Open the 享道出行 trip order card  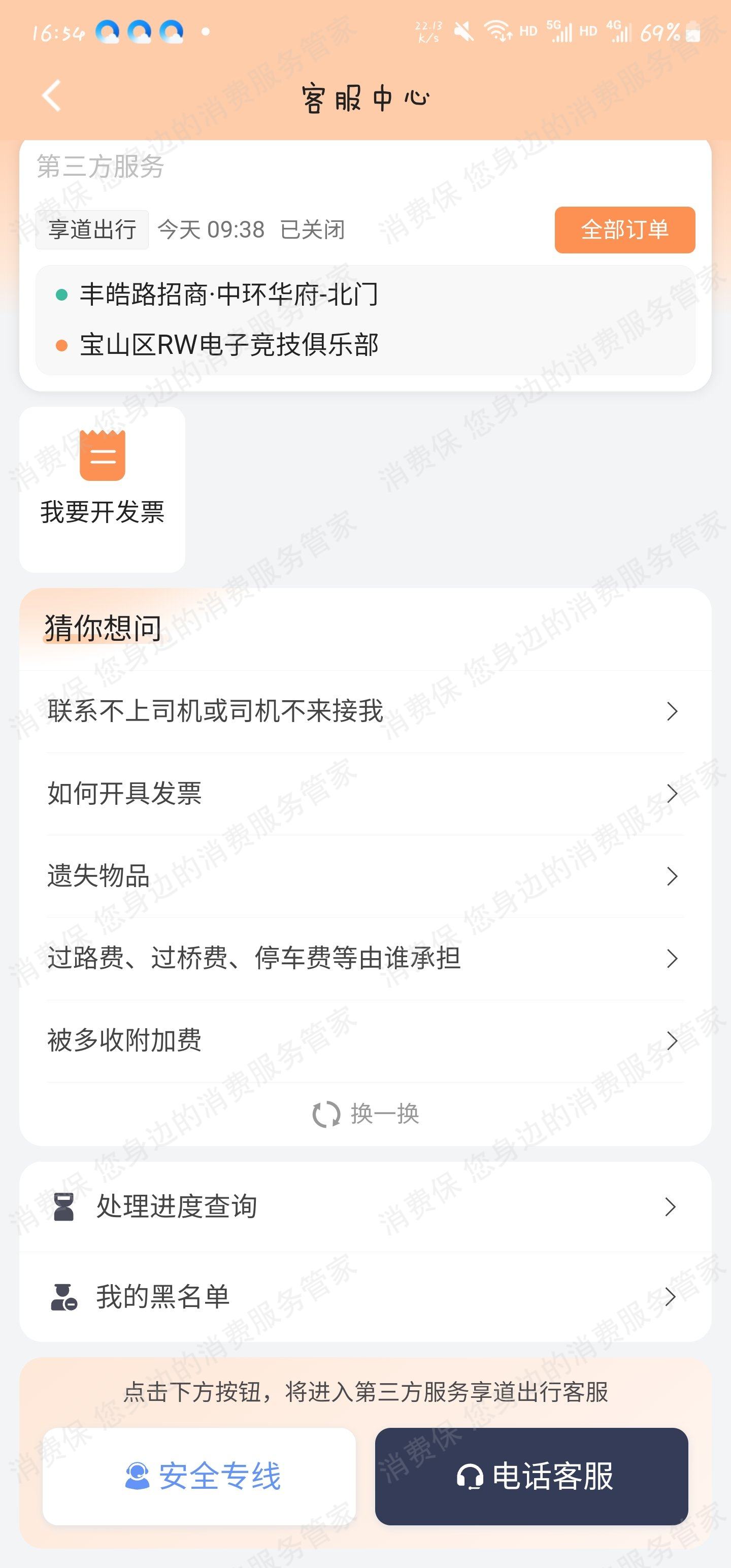coord(364,319)
